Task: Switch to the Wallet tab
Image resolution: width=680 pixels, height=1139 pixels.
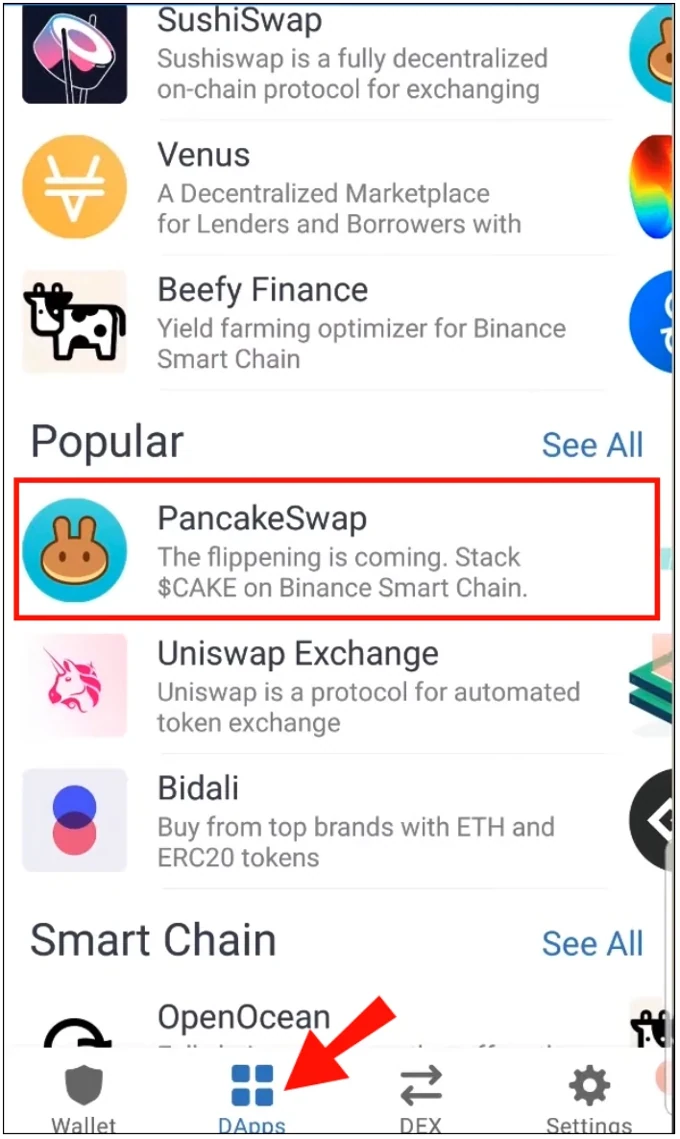Action: tap(85, 1097)
